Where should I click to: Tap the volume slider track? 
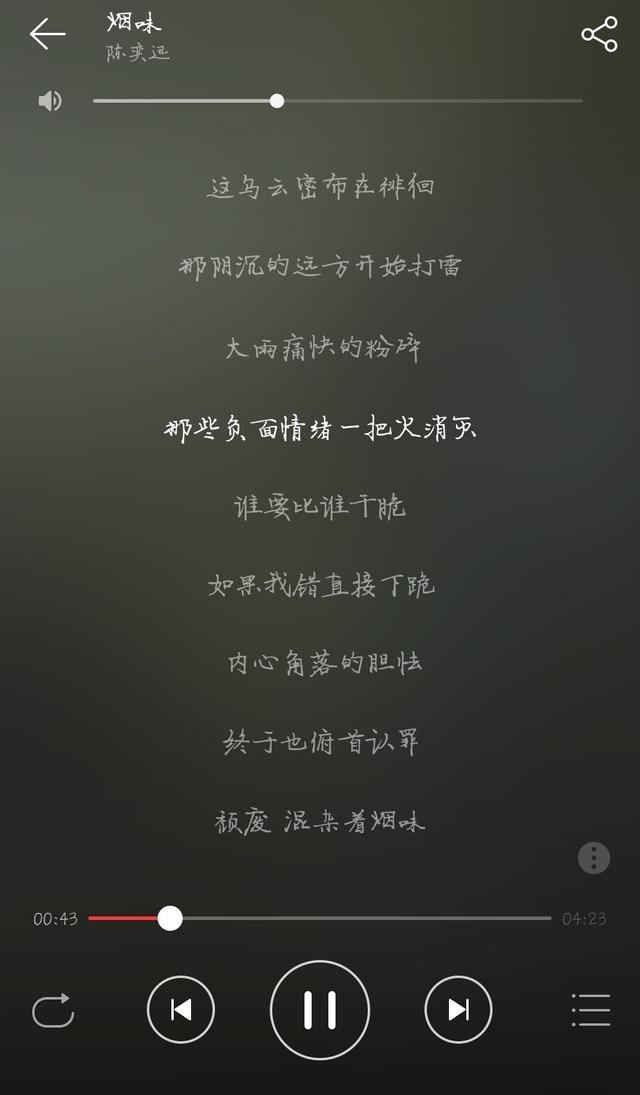pyautogui.click(x=337, y=101)
